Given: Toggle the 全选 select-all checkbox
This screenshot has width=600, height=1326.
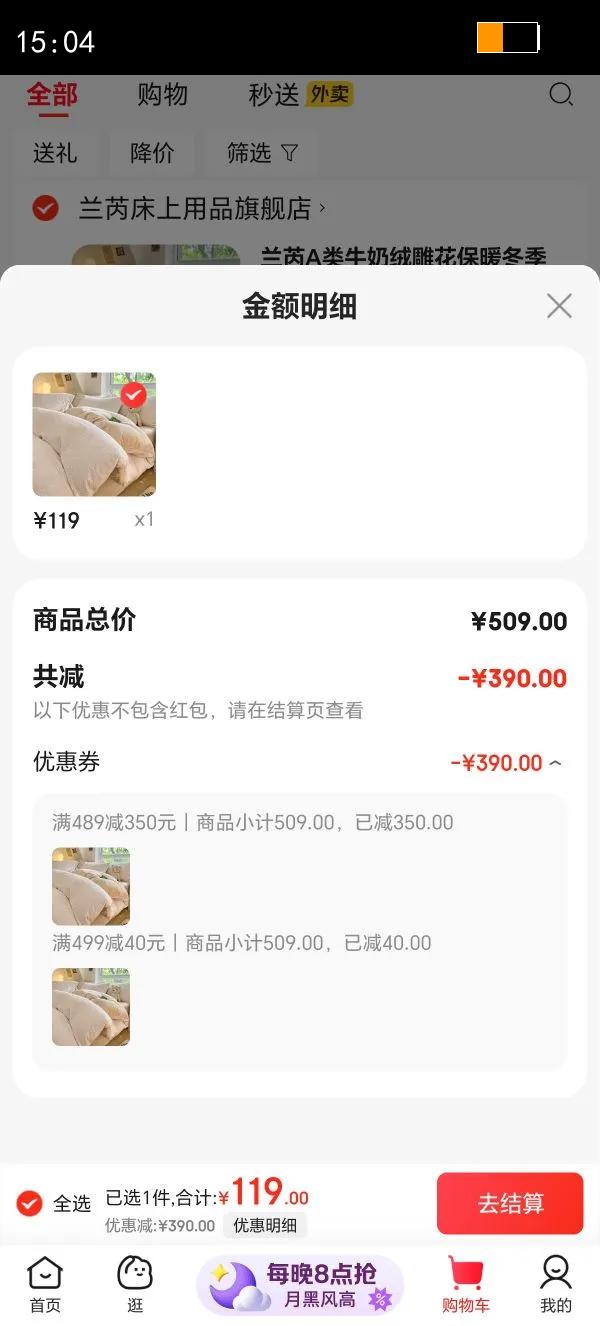Looking at the screenshot, I should tap(30, 1203).
